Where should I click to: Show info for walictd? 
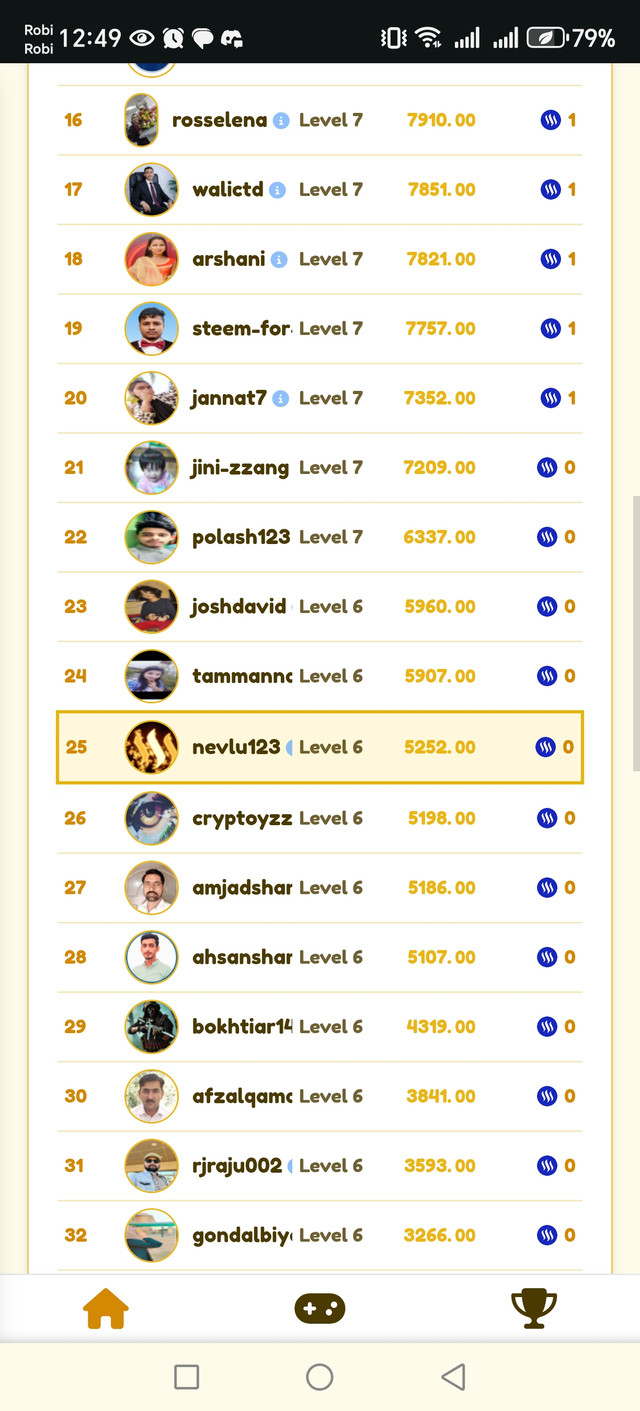[x=278, y=190]
